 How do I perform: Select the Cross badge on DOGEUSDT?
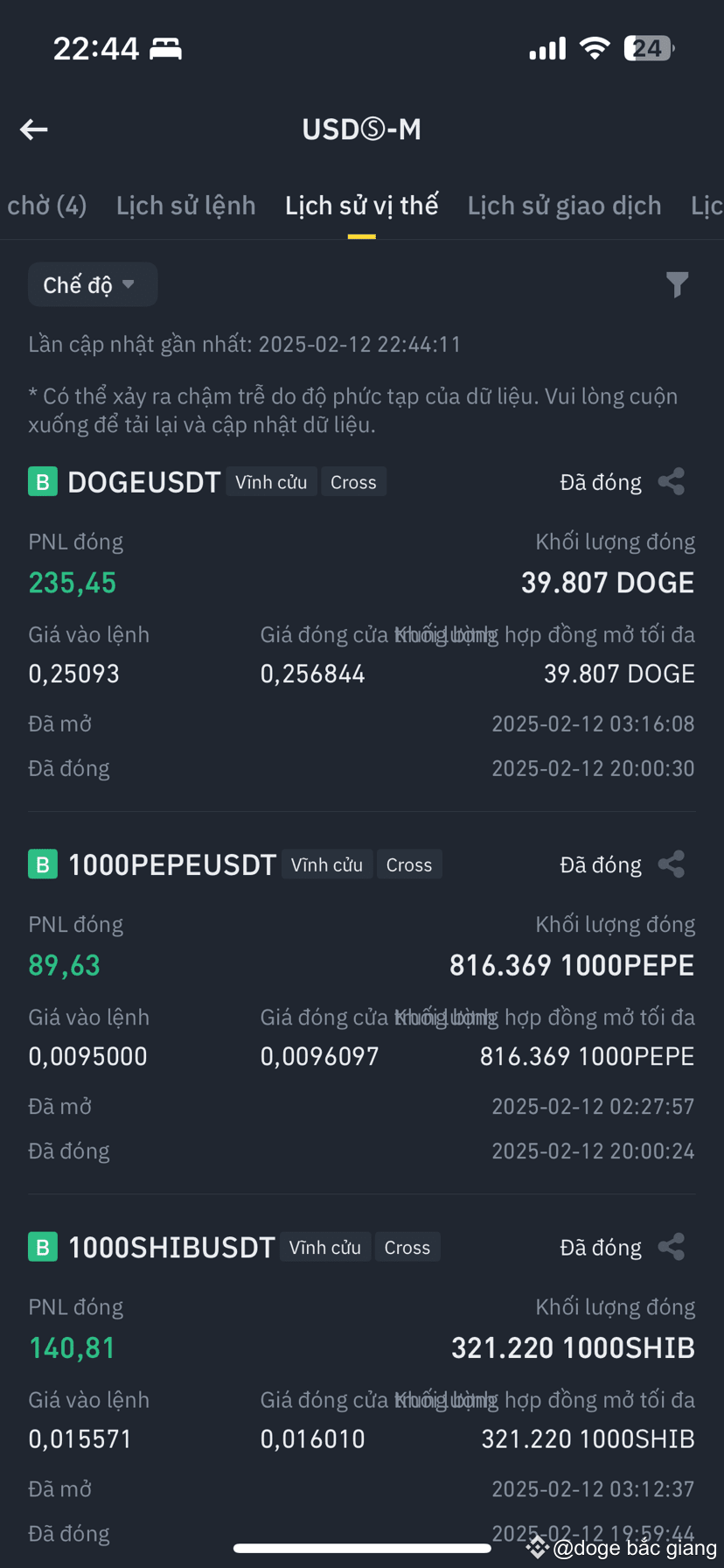point(353,481)
